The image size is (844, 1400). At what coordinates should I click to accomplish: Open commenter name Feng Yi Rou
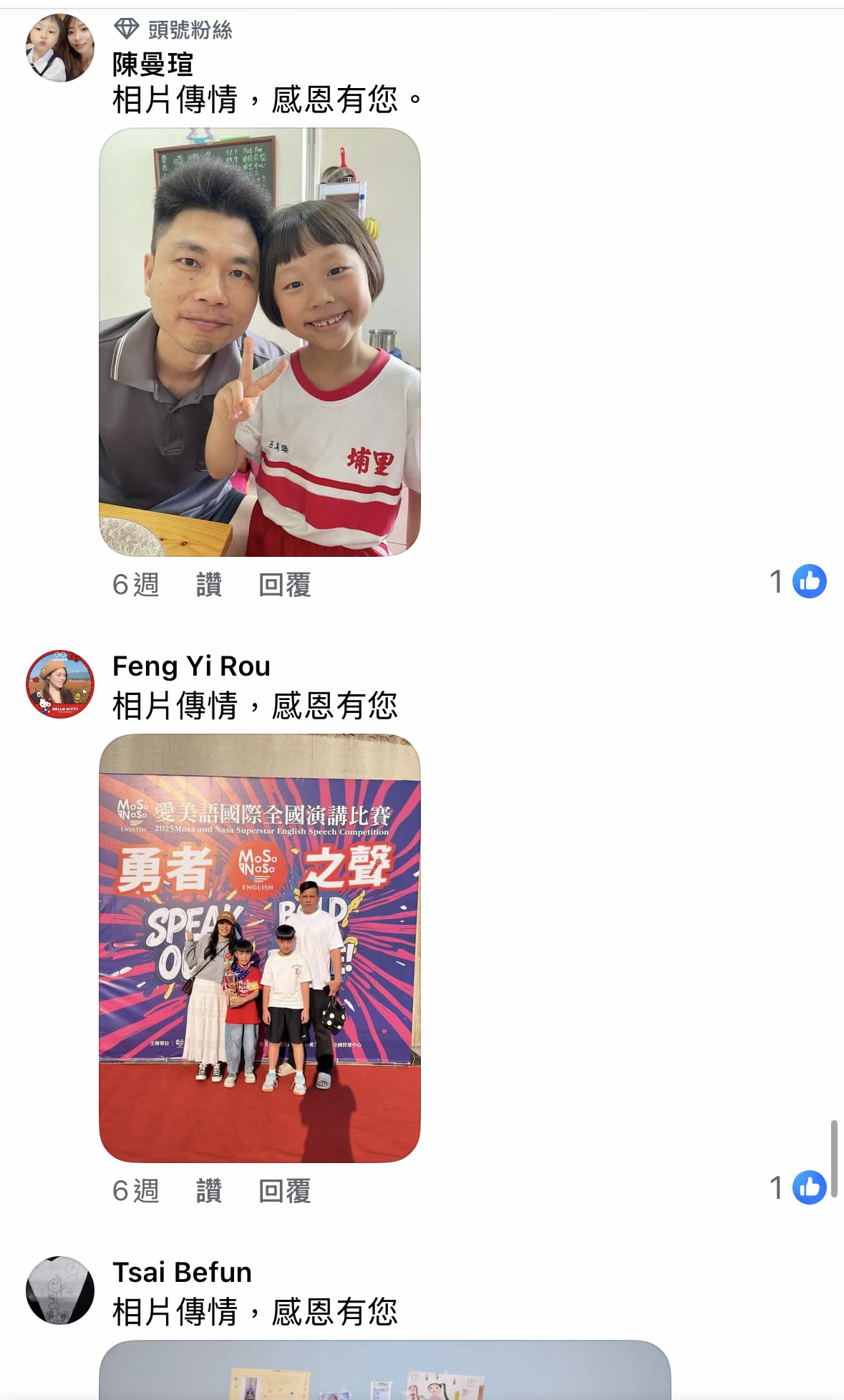(191, 666)
